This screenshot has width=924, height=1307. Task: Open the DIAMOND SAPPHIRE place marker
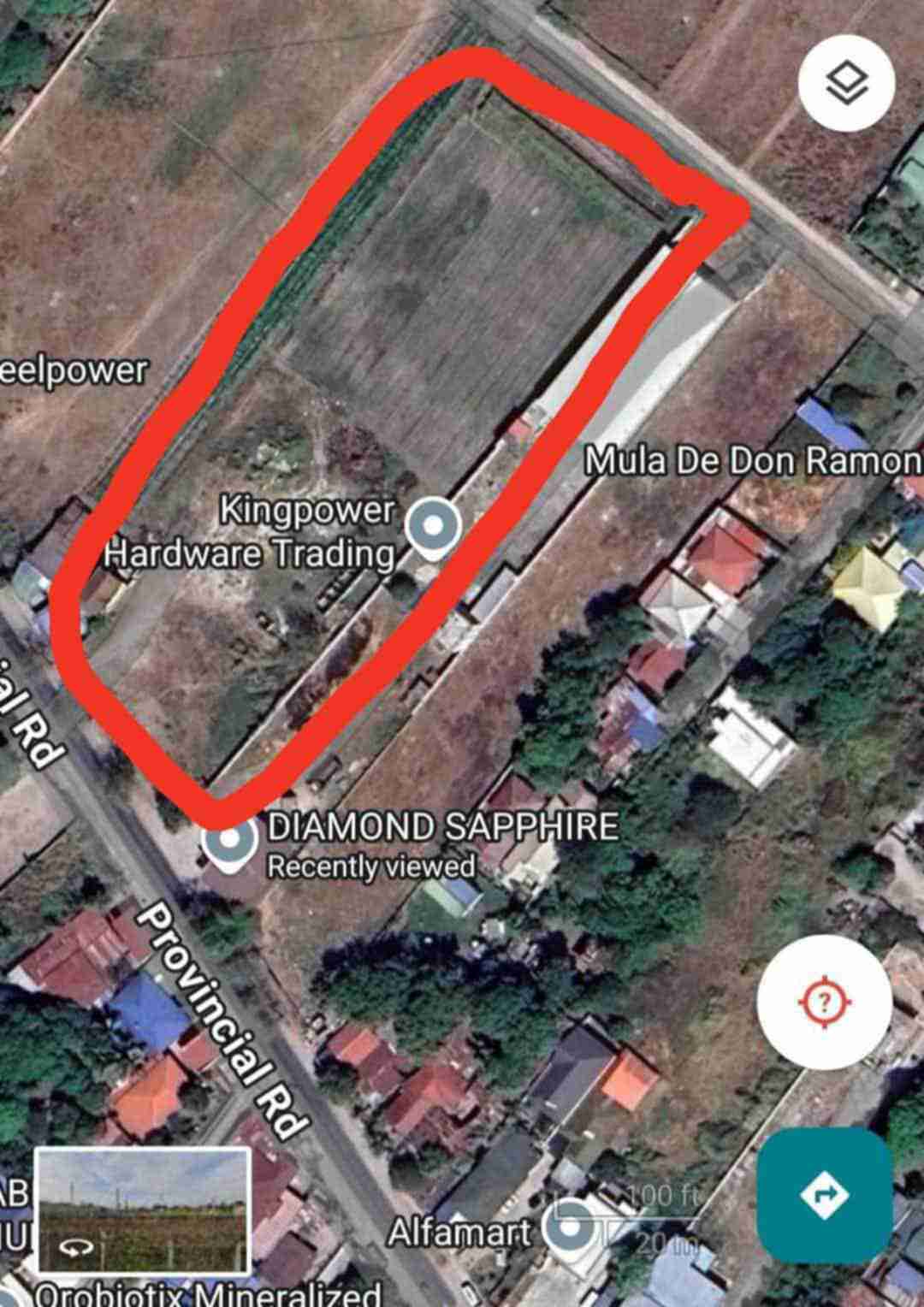coord(229,843)
